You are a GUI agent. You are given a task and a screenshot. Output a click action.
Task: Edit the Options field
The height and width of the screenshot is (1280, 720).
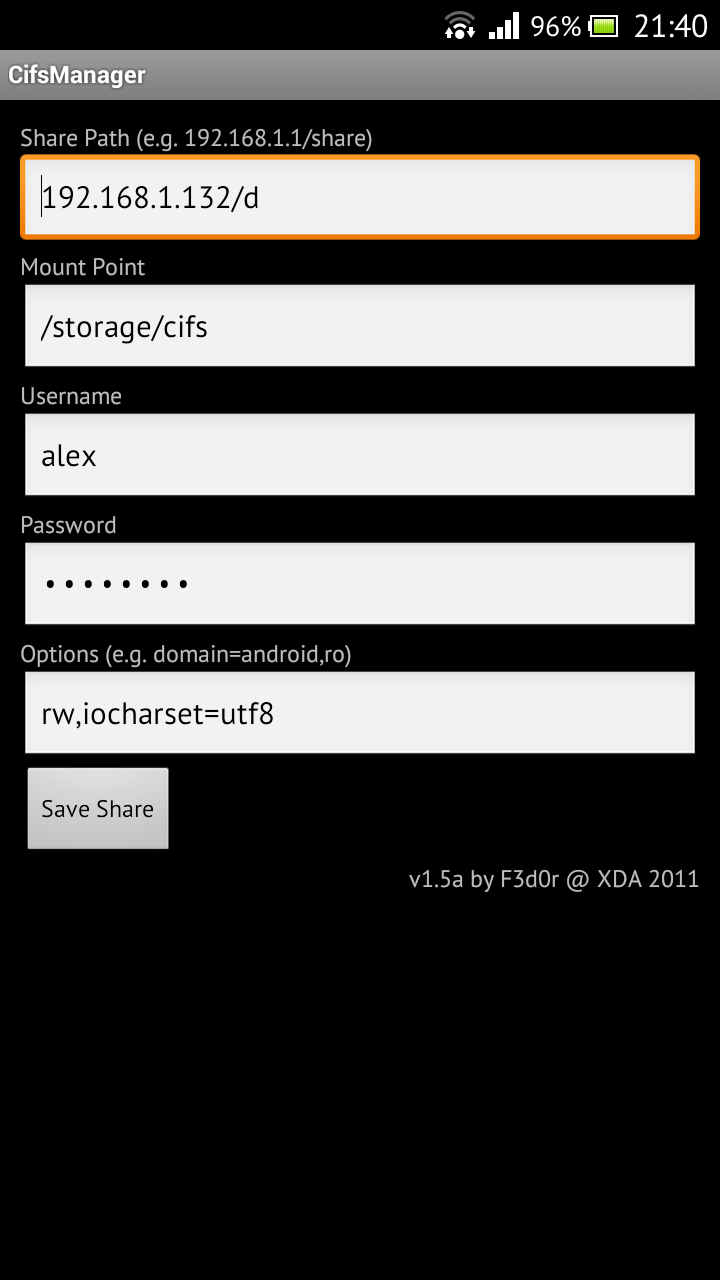(x=360, y=713)
